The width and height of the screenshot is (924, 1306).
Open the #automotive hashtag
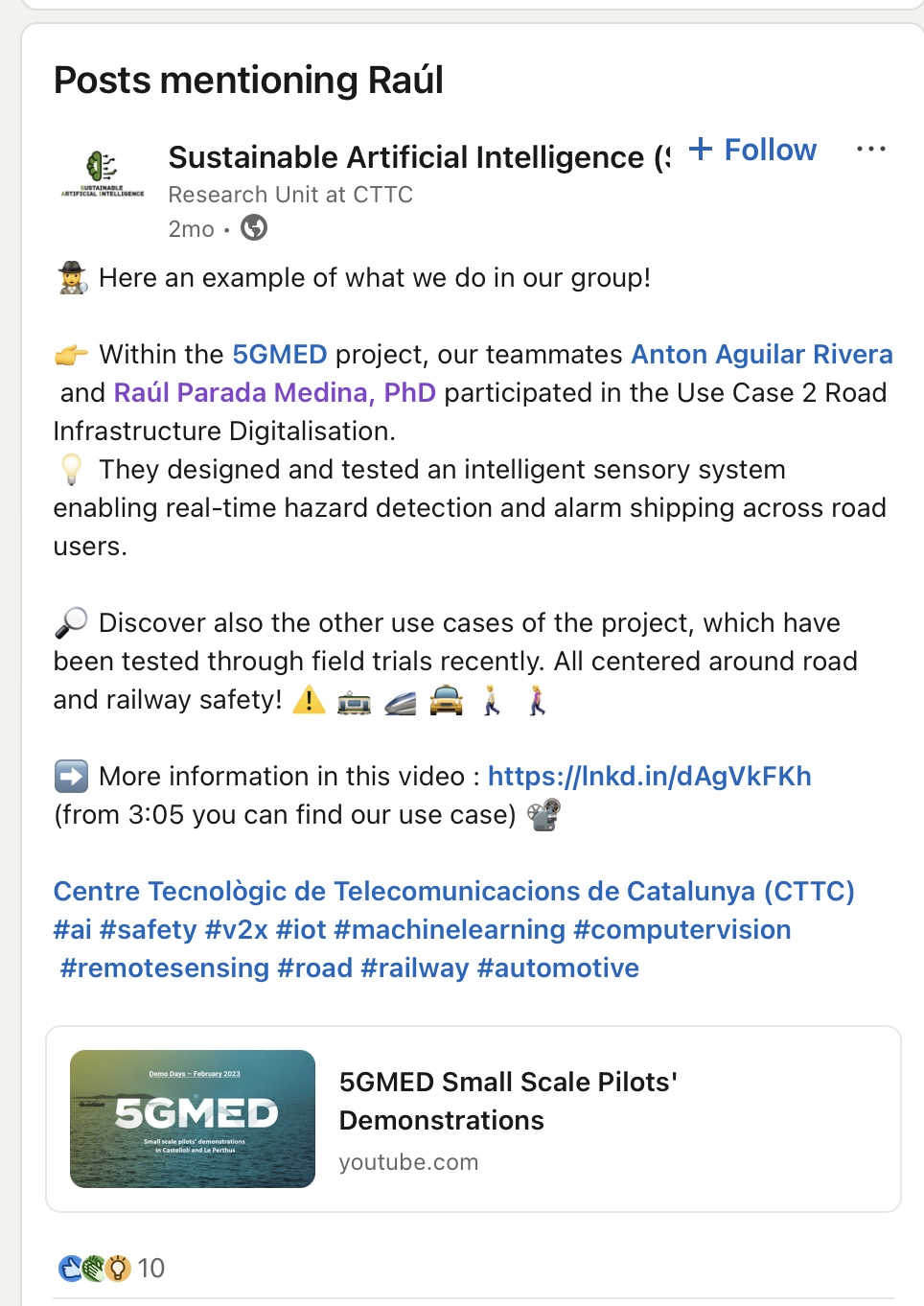pyautogui.click(x=557, y=968)
